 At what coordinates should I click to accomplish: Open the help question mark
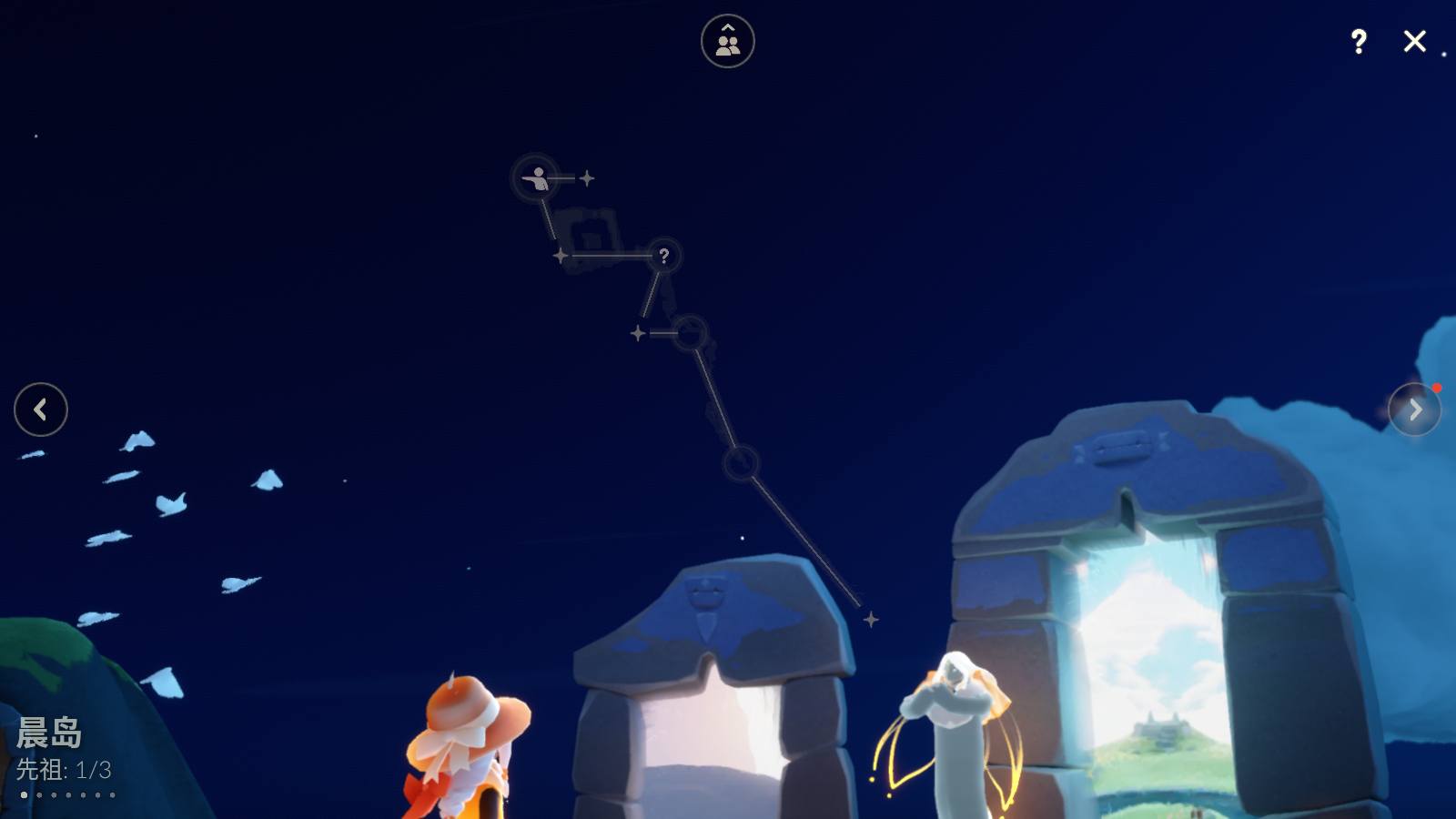(1358, 41)
